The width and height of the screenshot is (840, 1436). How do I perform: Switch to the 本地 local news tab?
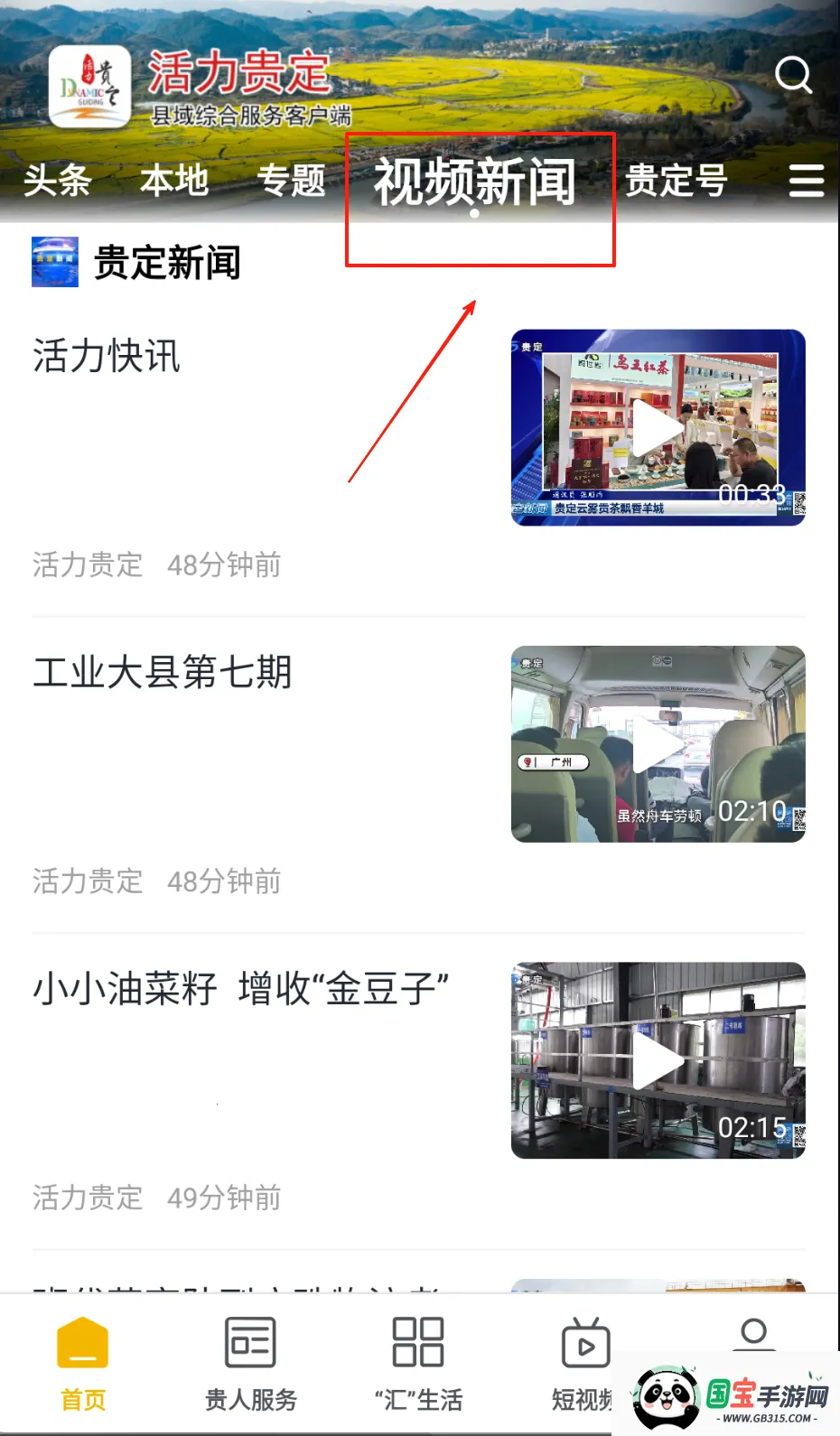[174, 181]
